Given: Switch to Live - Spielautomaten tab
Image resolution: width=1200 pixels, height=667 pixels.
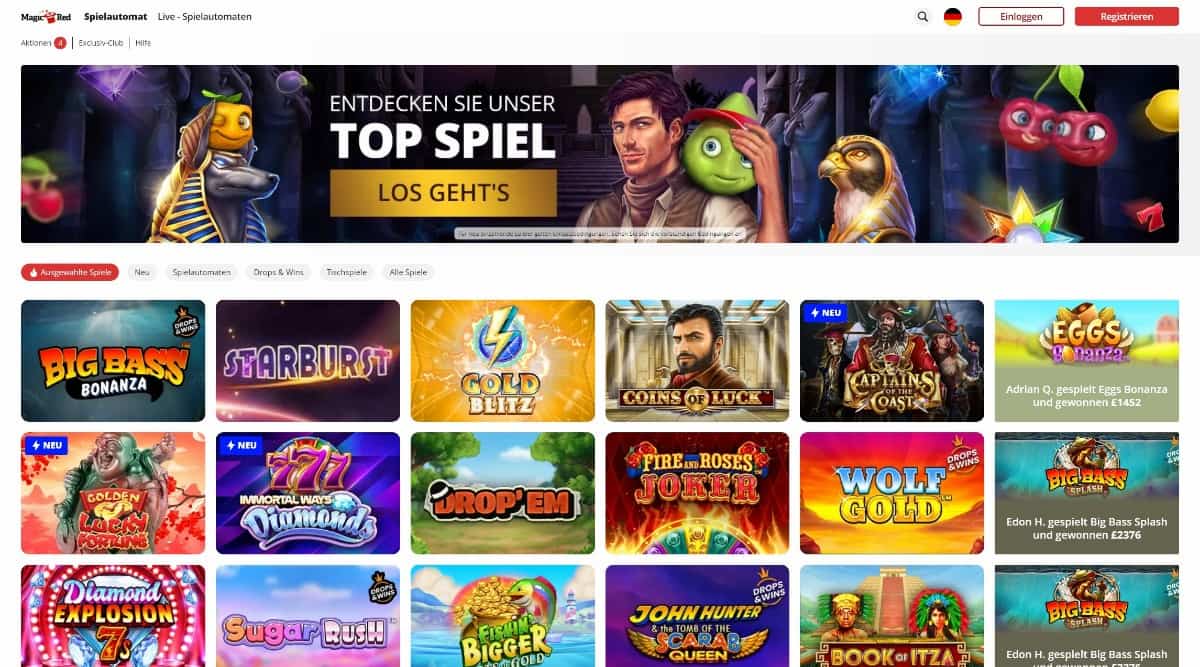Looking at the screenshot, I should click(205, 17).
